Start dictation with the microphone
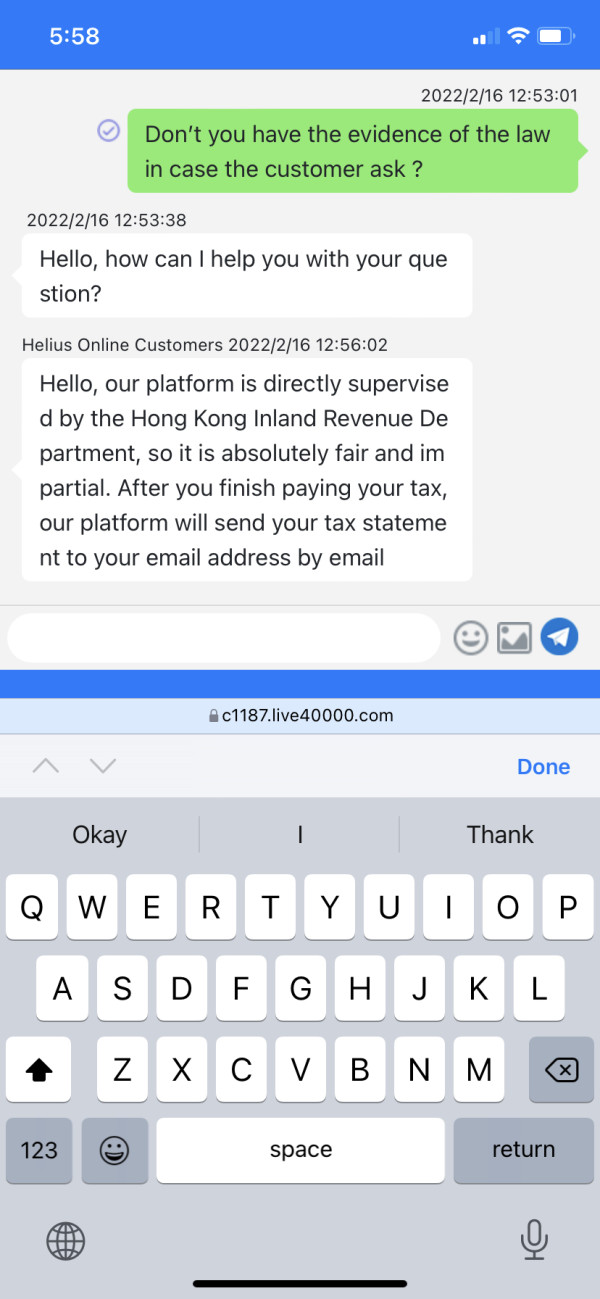Image resolution: width=600 pixels, height=1299 pixels. click(533, 1241)
